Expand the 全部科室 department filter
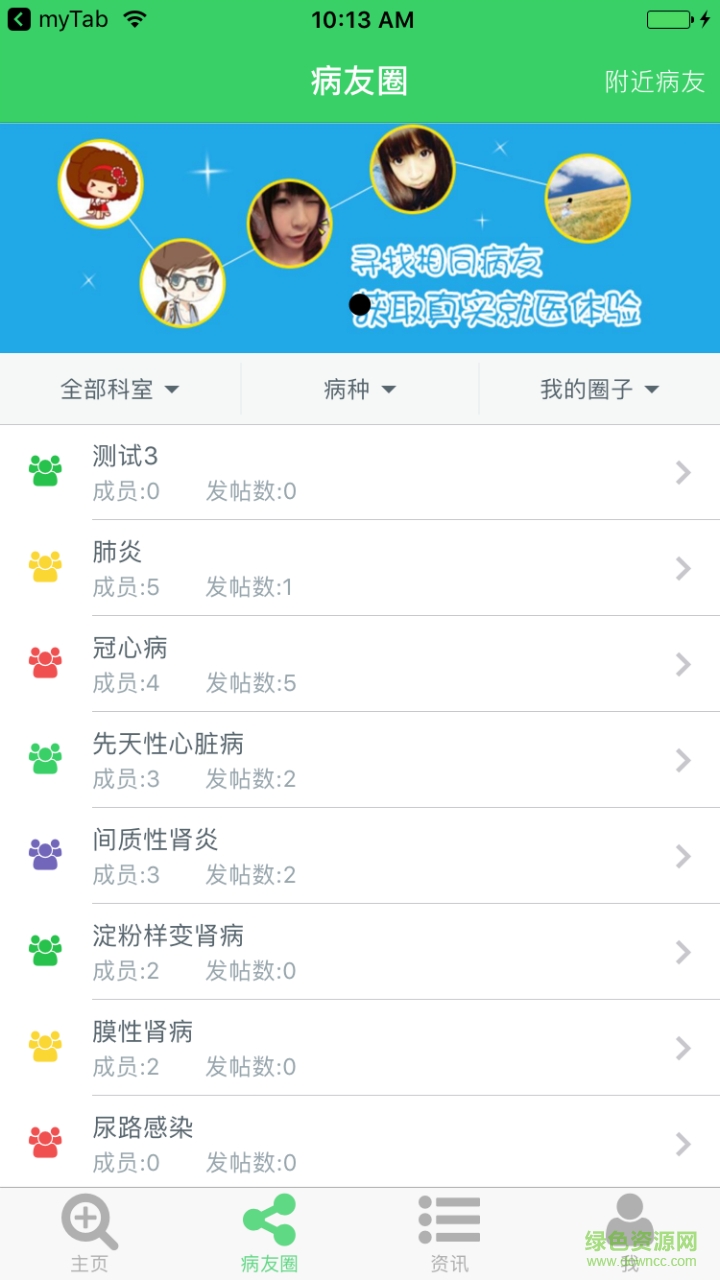720x1280 pixels. 120,389
